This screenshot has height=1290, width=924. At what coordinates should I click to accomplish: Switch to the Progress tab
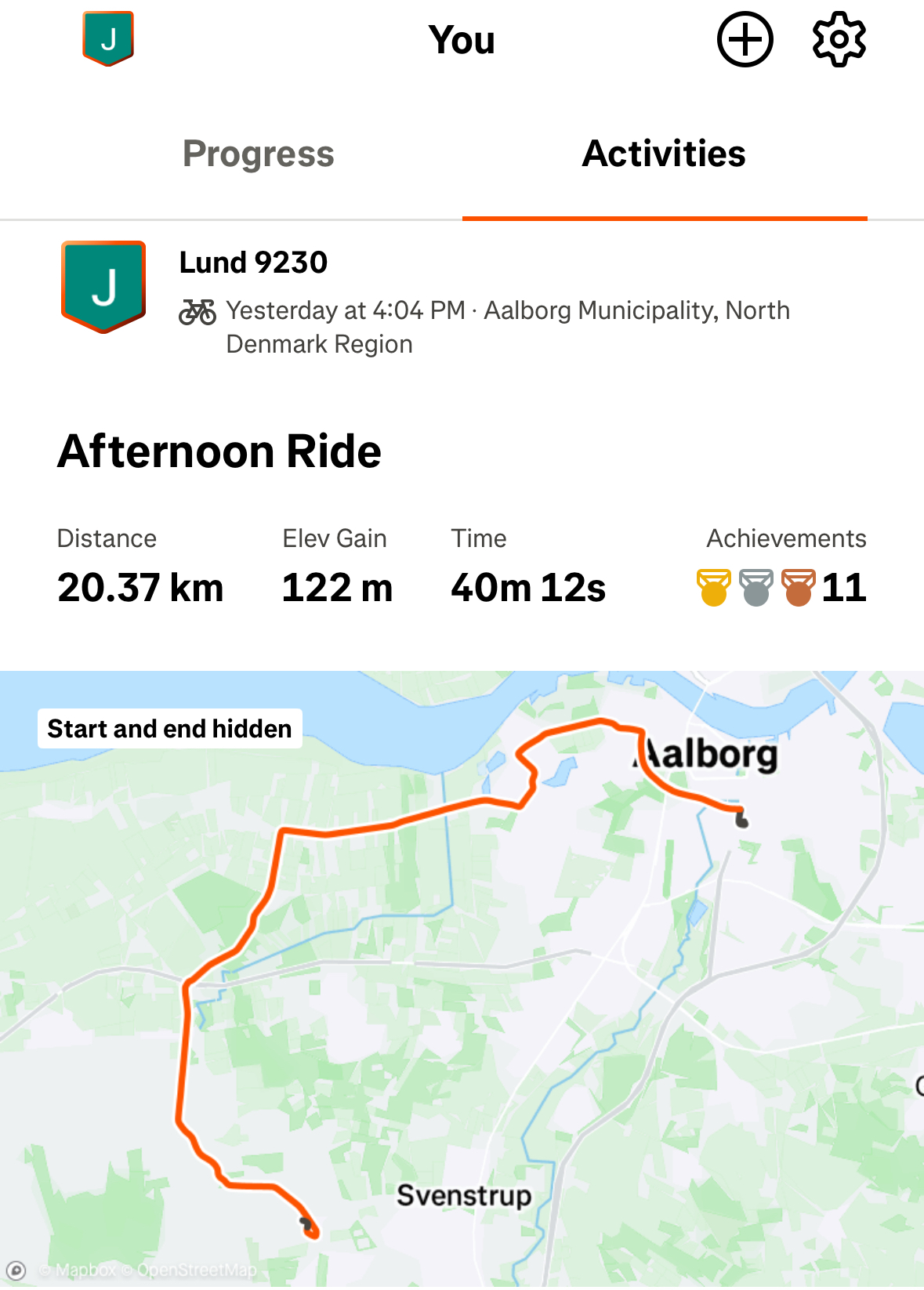click(258, 154)
